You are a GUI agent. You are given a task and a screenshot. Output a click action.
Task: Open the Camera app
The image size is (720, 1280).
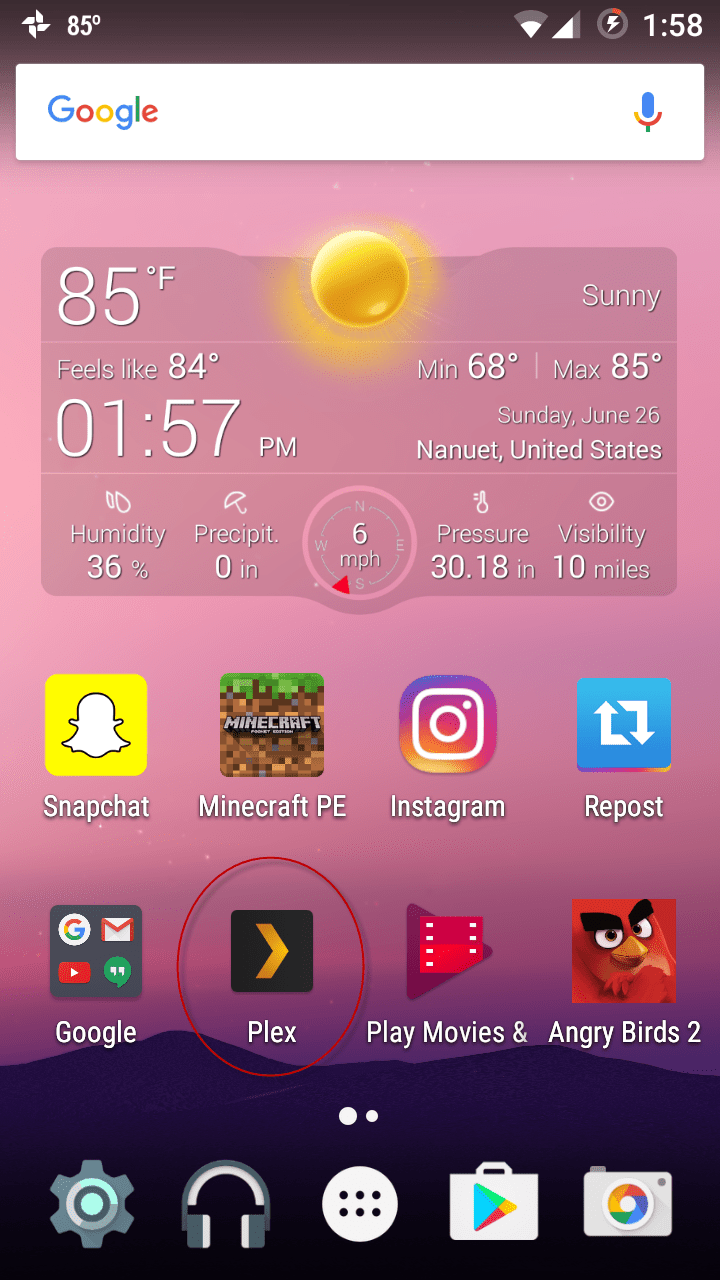pos(628,1205)
